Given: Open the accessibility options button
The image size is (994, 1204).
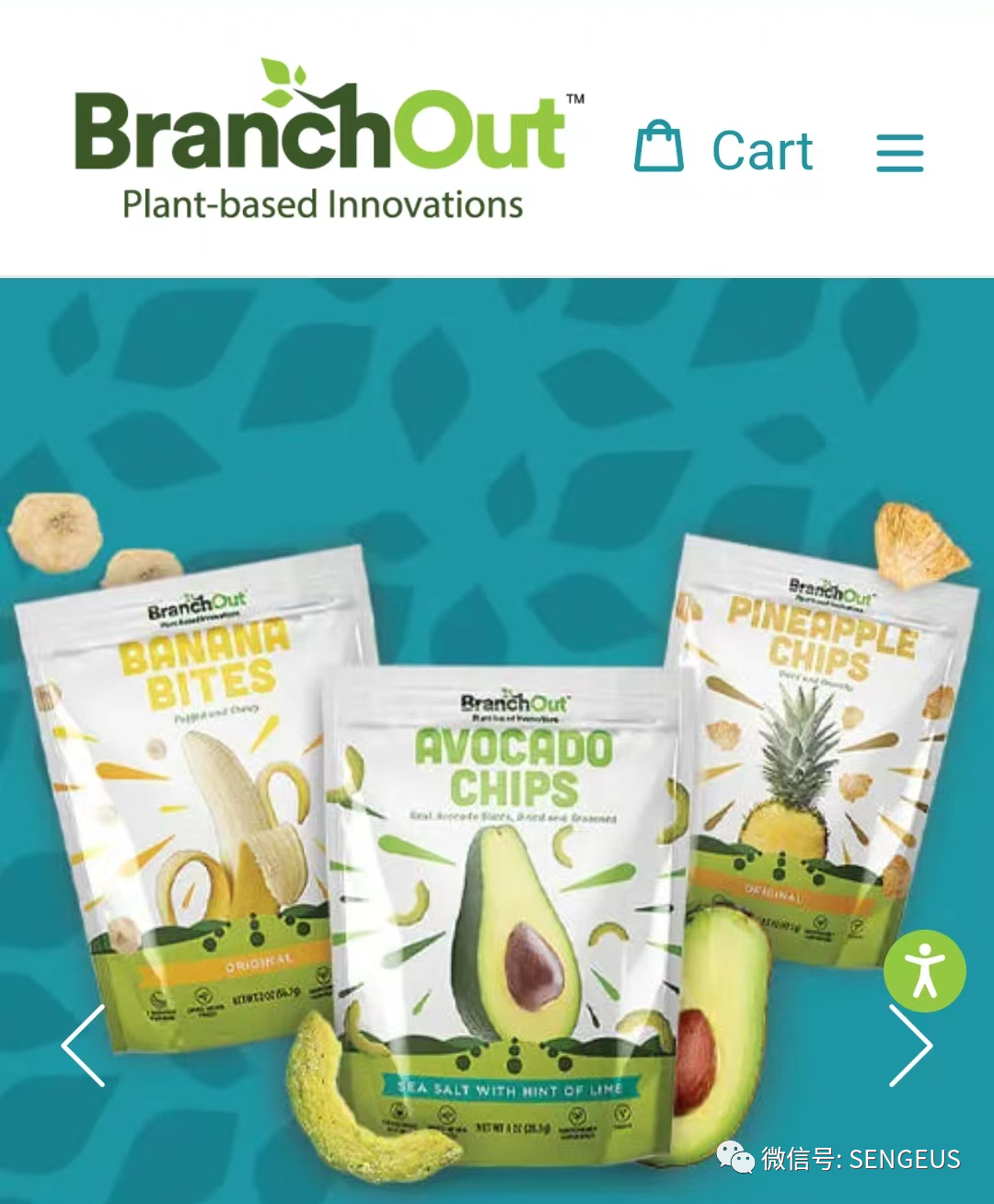Looking at the screenshot, I should pyautogui.click(x=924, y=971).
